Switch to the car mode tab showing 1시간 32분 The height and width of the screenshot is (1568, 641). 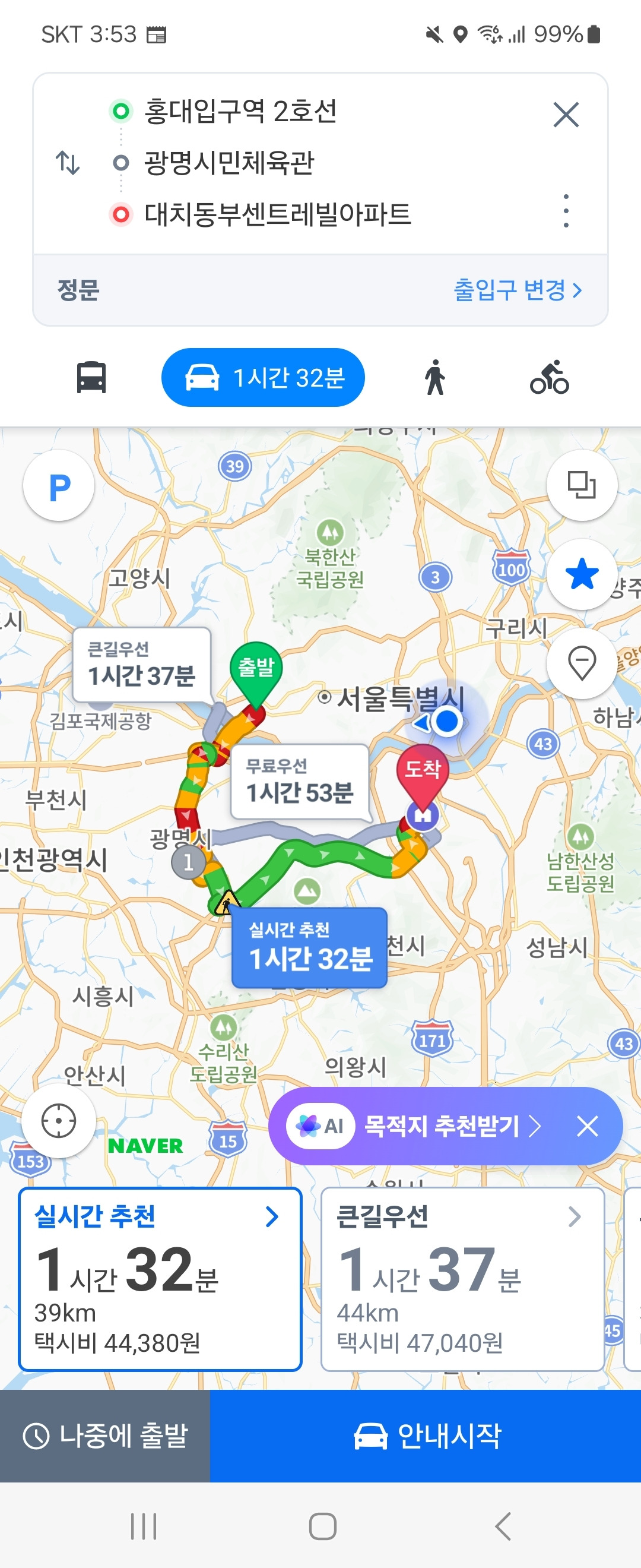point(264,377)
